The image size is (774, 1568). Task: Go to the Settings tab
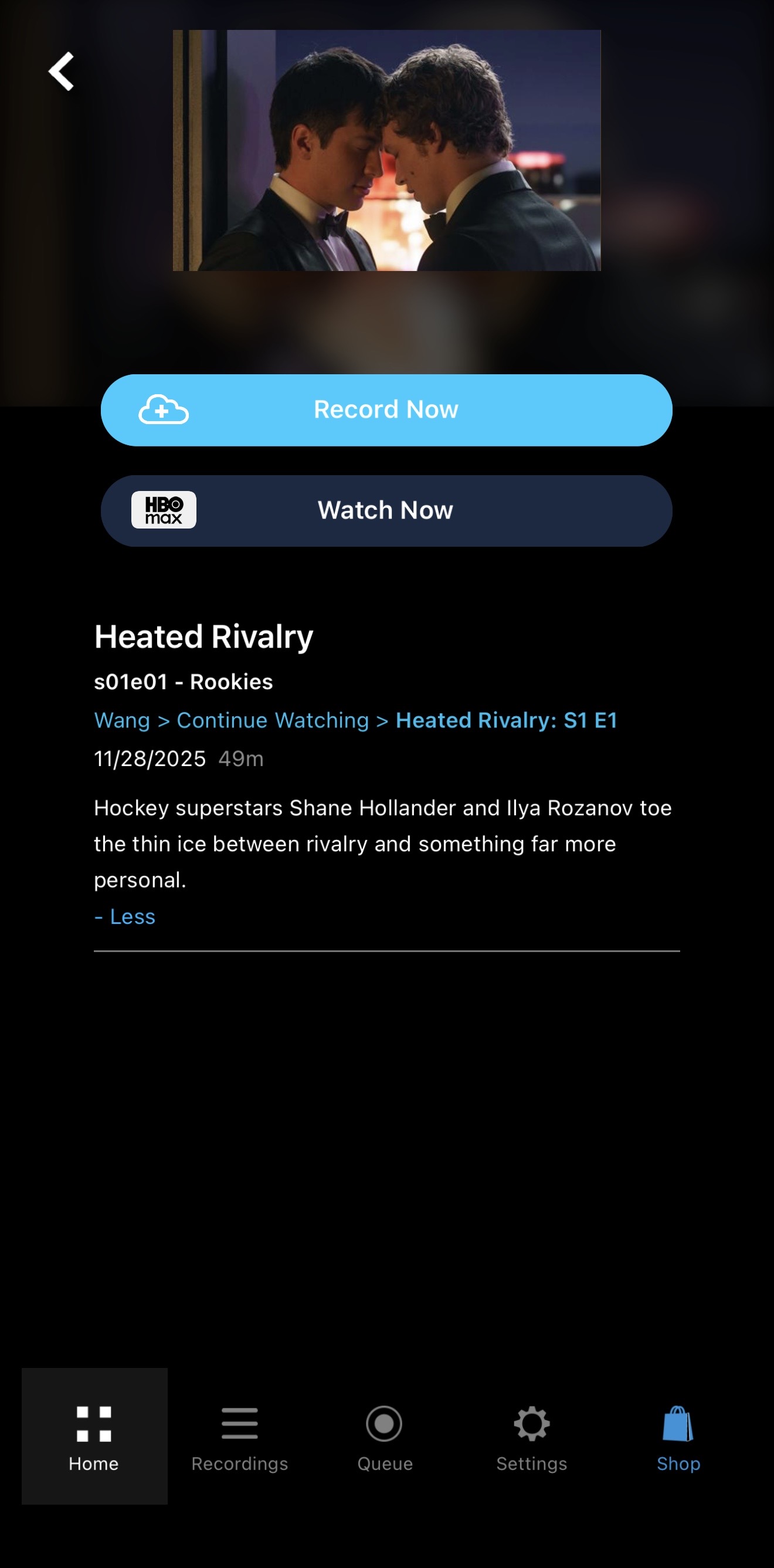coord(531,1437)
